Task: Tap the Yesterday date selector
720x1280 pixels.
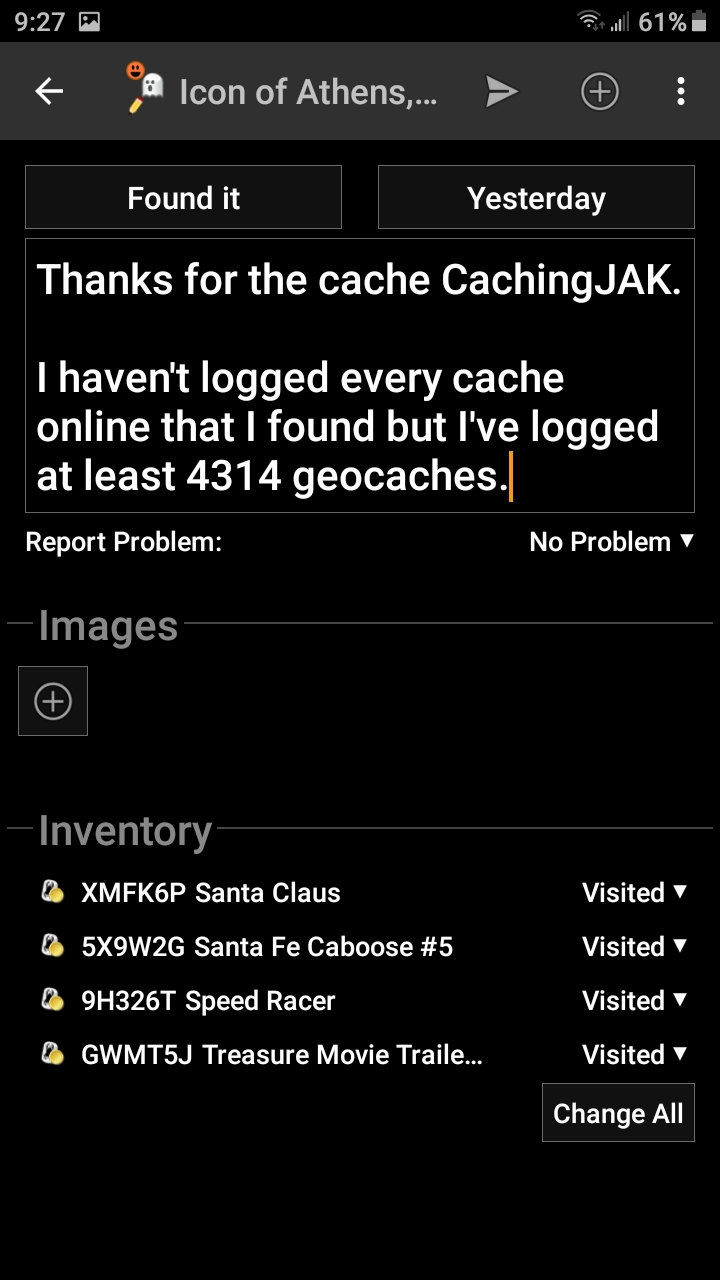Action: [535, 197]
